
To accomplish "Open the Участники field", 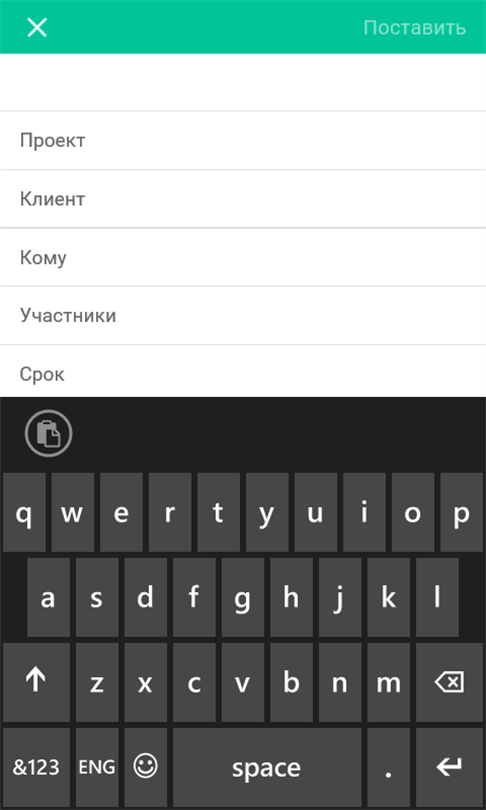I will [x=243, y=315].
